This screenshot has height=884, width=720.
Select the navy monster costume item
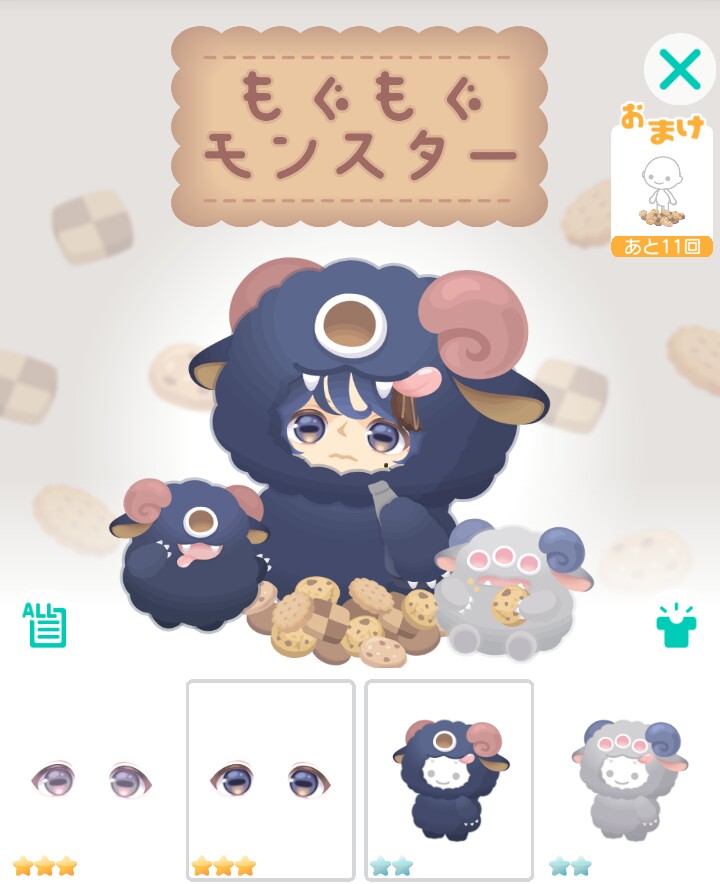click(x=449, y=780)
